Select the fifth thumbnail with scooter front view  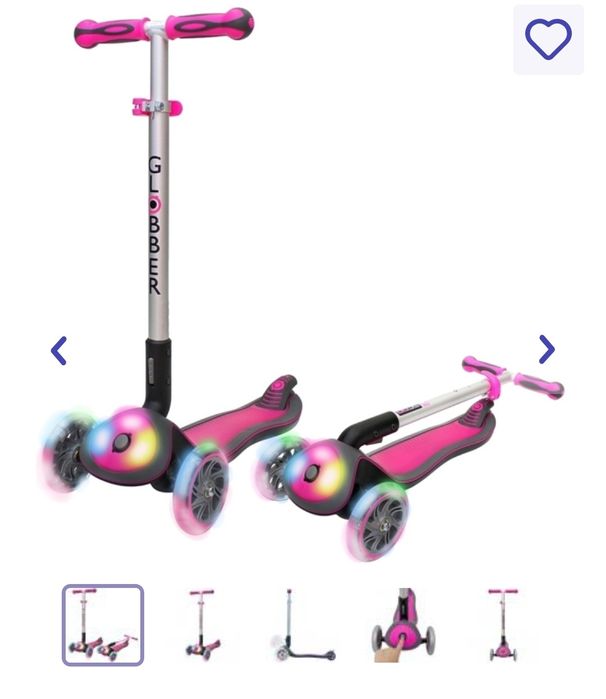click(502, 625)
